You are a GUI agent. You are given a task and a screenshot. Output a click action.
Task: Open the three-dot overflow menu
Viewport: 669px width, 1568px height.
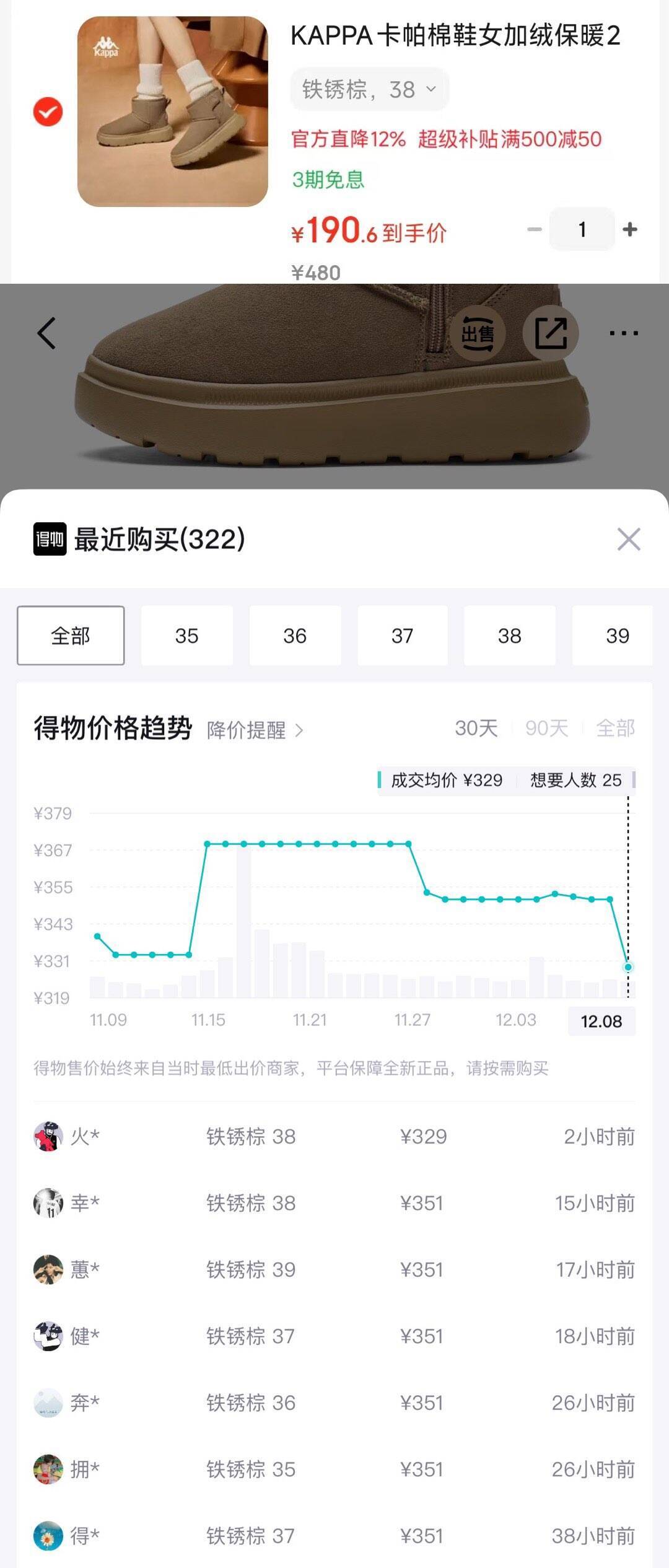coord(623,333)
